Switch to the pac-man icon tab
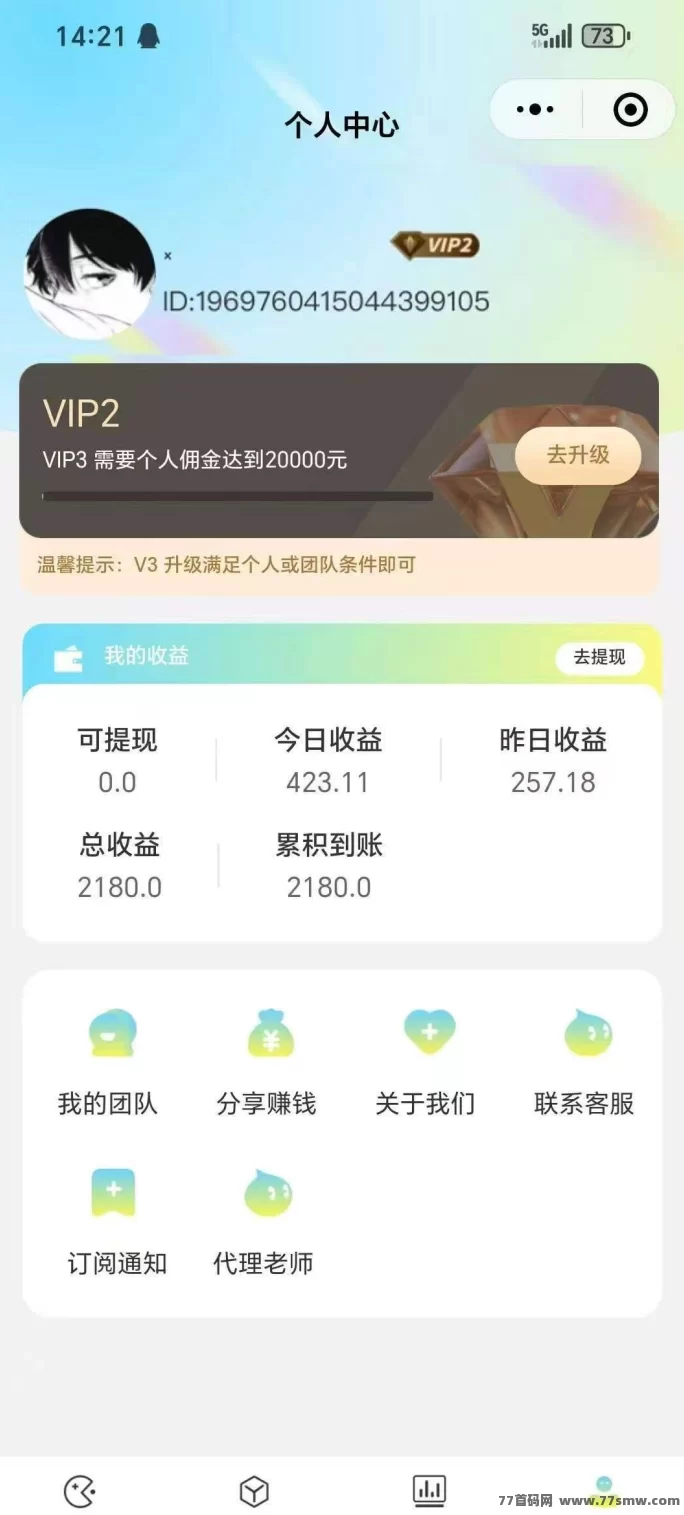 click(80, 1492)
